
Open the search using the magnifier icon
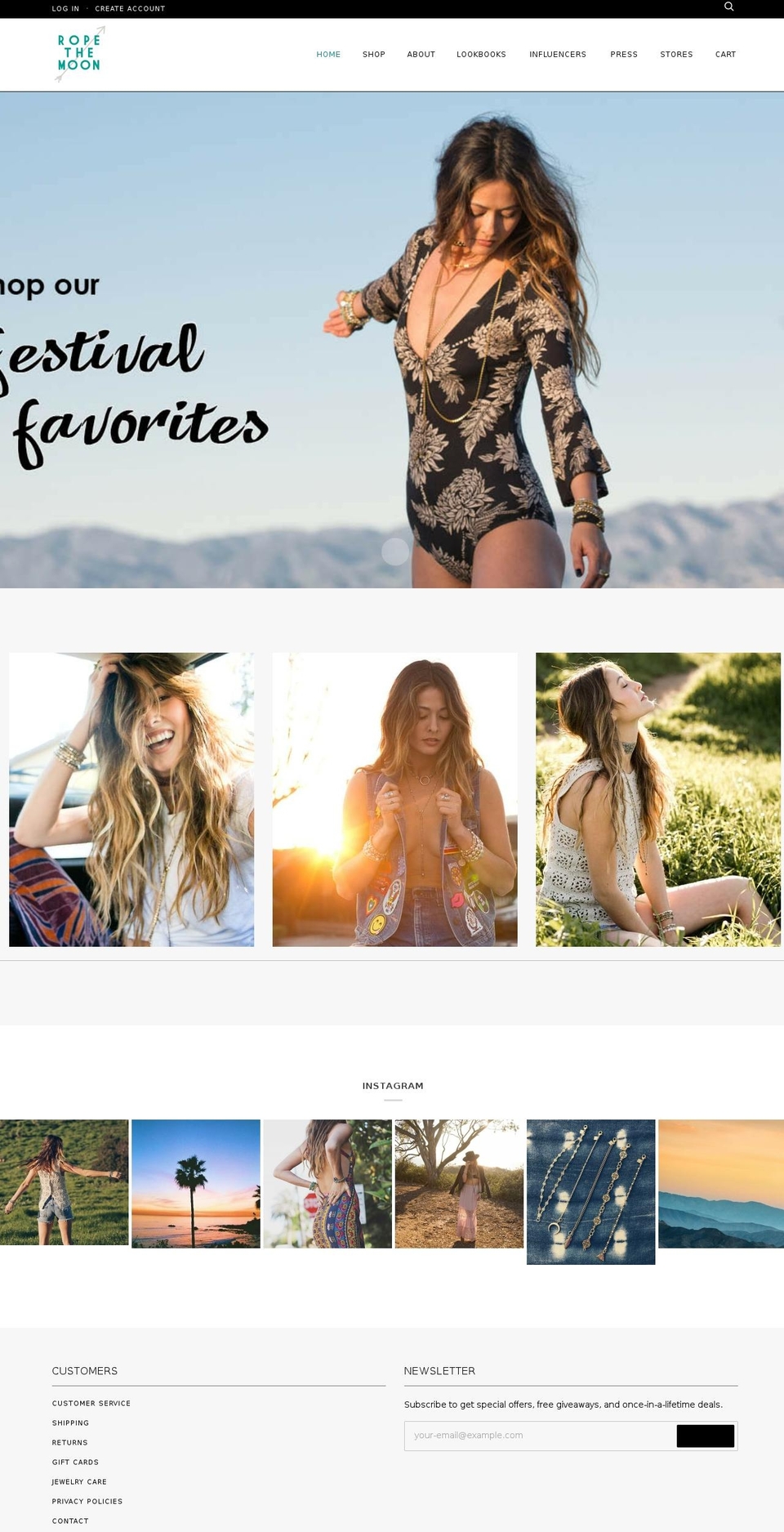[x=728, y=7]
